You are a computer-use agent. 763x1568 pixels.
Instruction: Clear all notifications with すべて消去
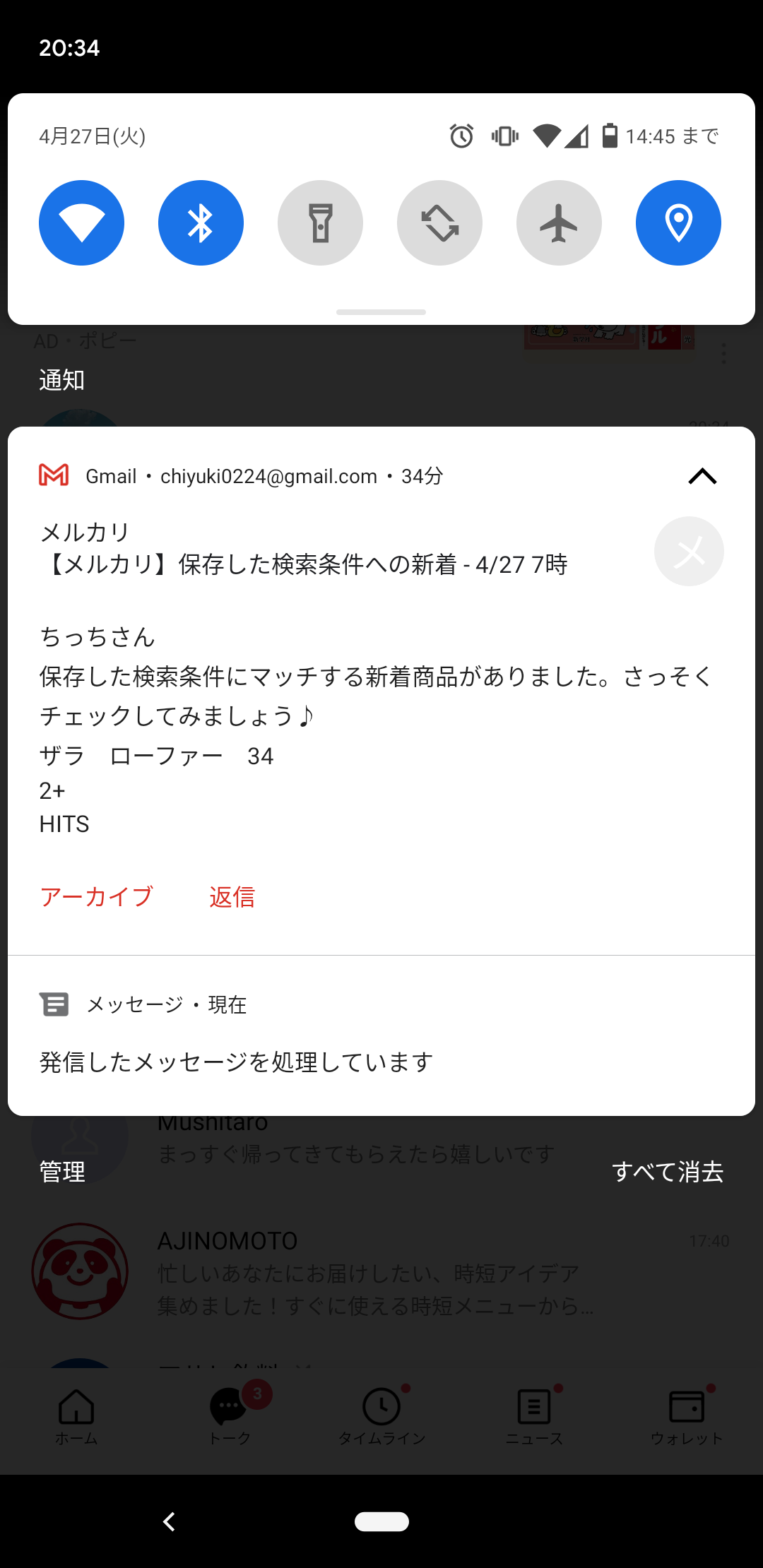(669, 1172)
